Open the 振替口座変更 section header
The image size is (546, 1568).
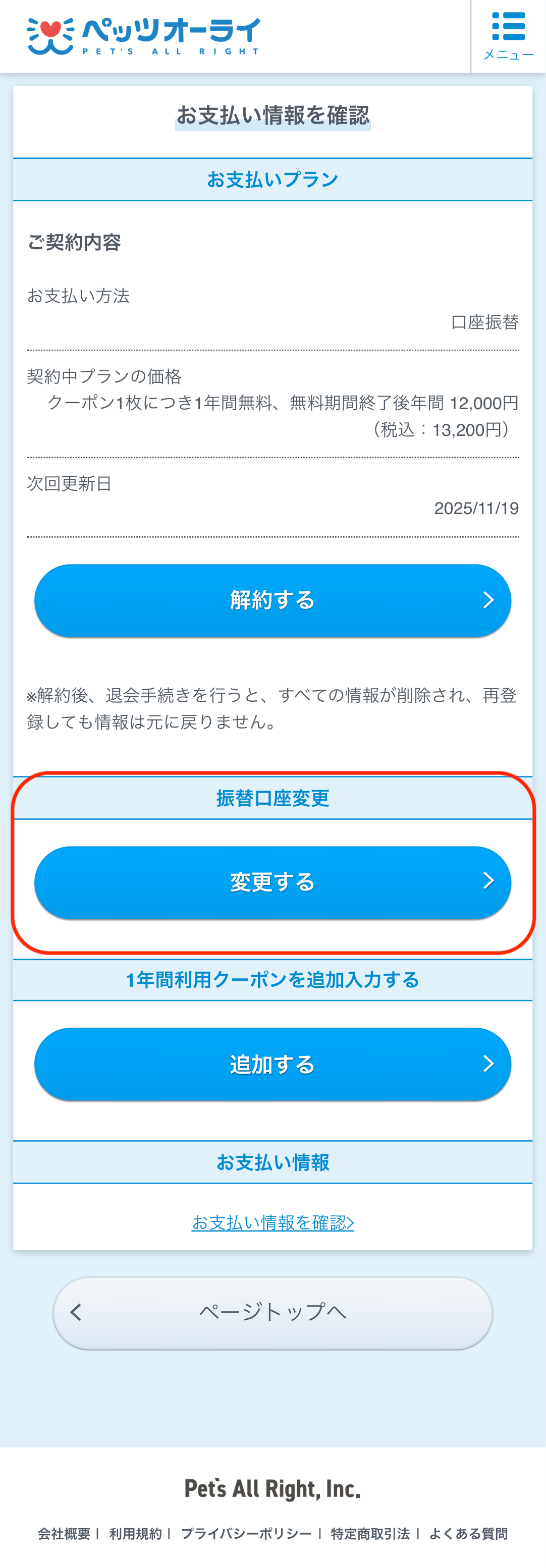tap(272, 798)
